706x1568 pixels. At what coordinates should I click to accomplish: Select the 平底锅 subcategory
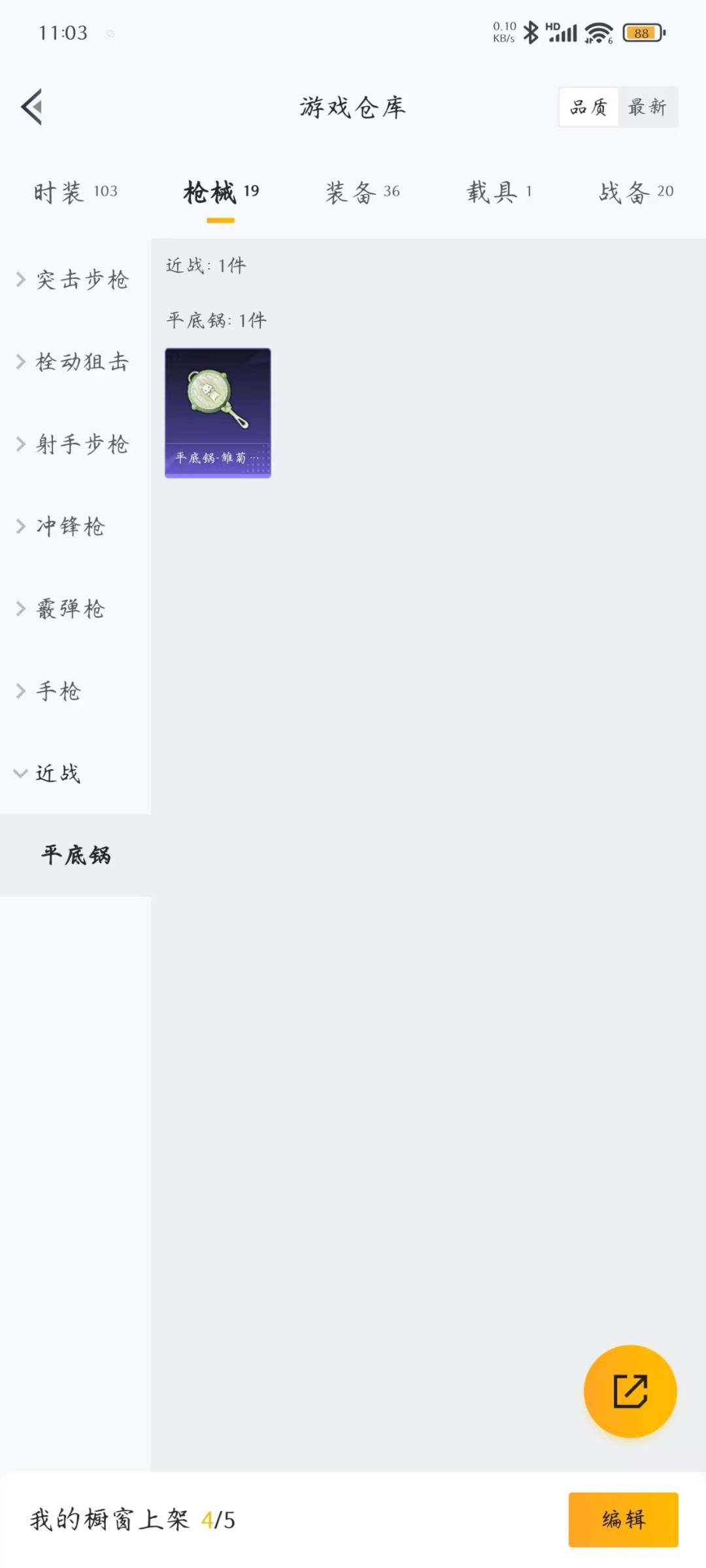coord(76,855)
